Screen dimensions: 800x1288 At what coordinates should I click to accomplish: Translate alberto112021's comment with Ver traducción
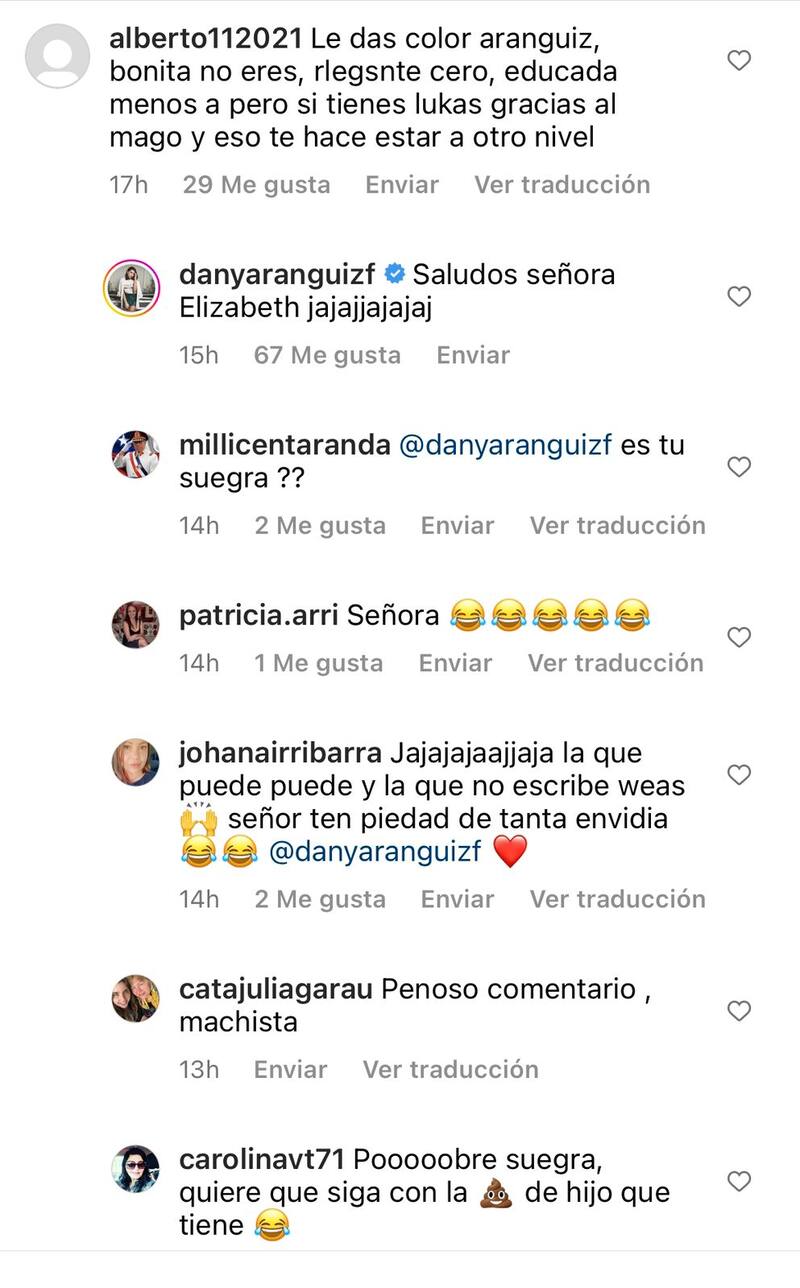[562, 184]
